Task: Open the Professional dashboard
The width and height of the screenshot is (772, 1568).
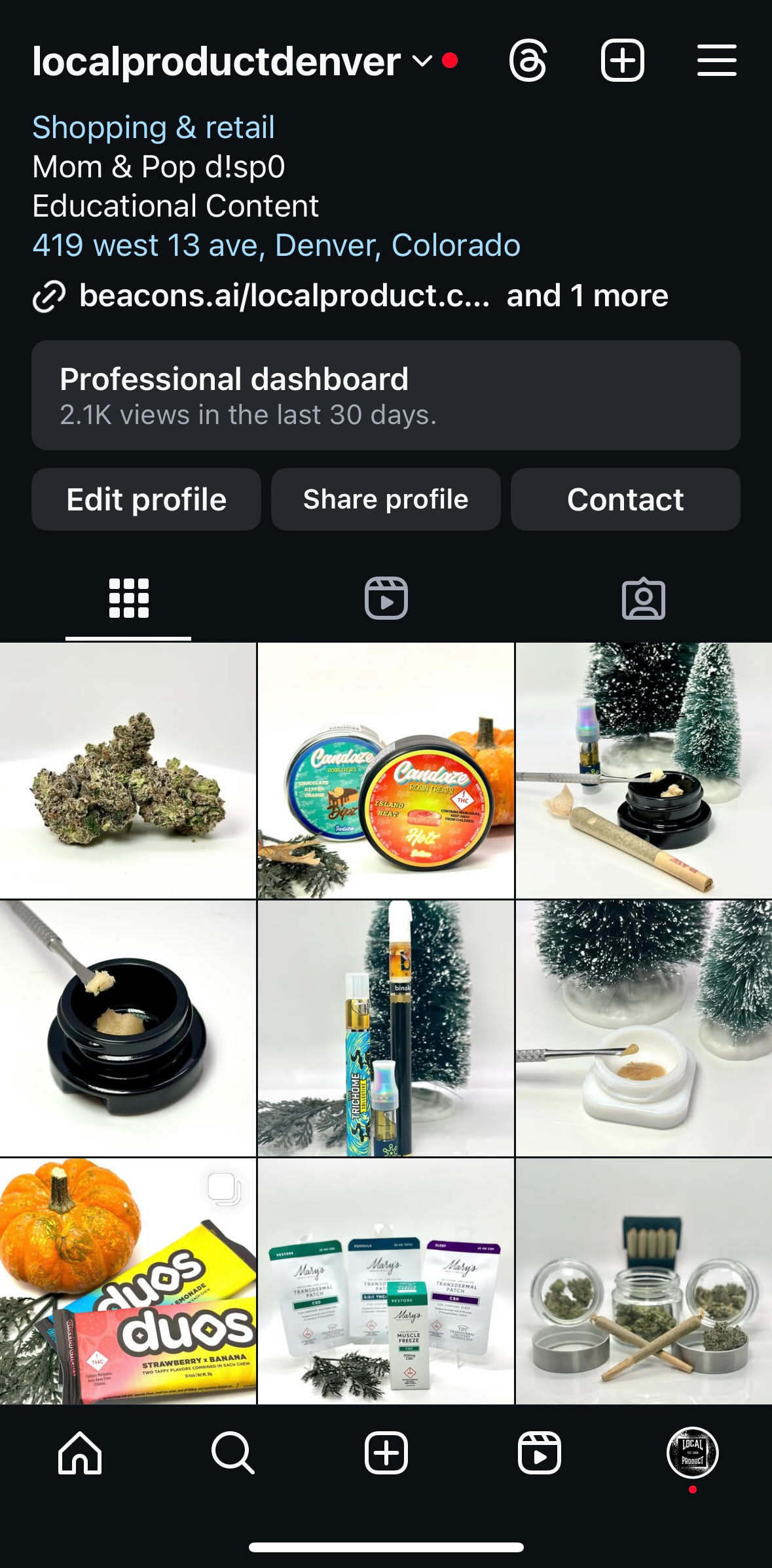Action: click(386, 395)
